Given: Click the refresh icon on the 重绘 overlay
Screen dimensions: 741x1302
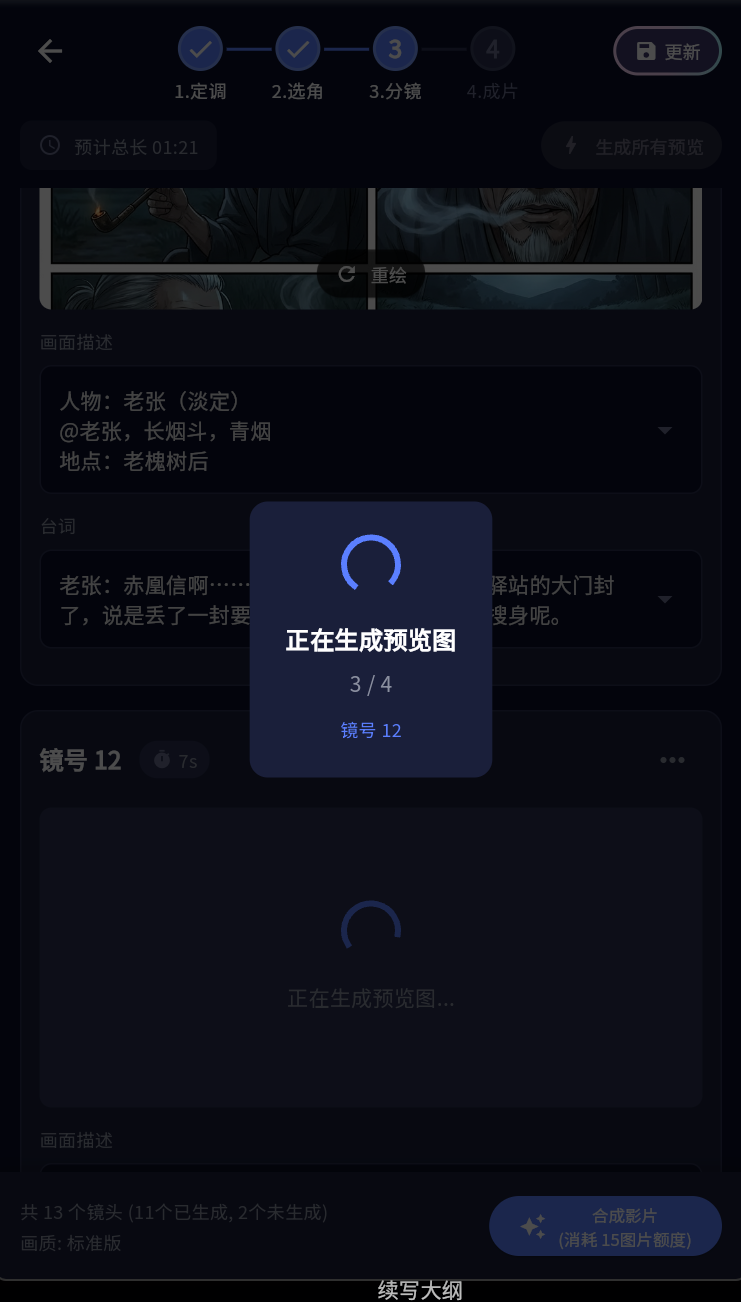Looking at the screenshot, I should [x=347, y=274].
